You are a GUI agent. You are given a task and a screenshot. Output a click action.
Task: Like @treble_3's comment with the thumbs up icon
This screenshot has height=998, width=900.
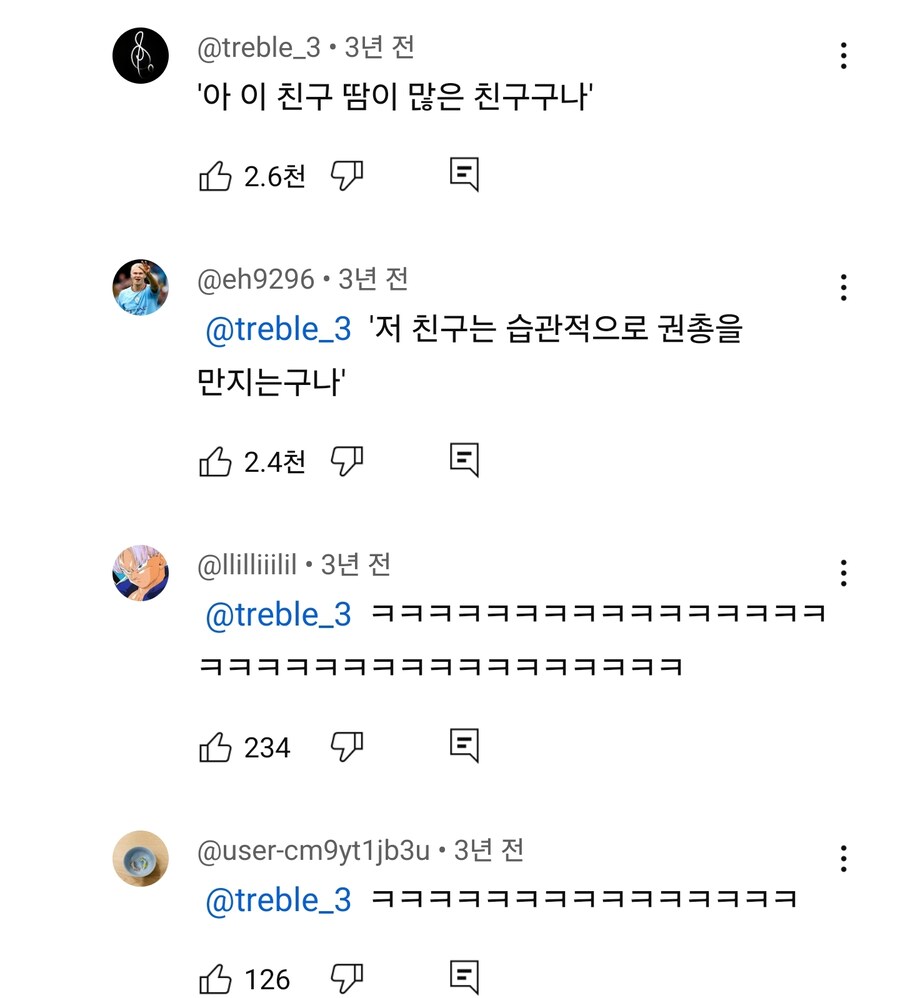[x=216, y=172]
